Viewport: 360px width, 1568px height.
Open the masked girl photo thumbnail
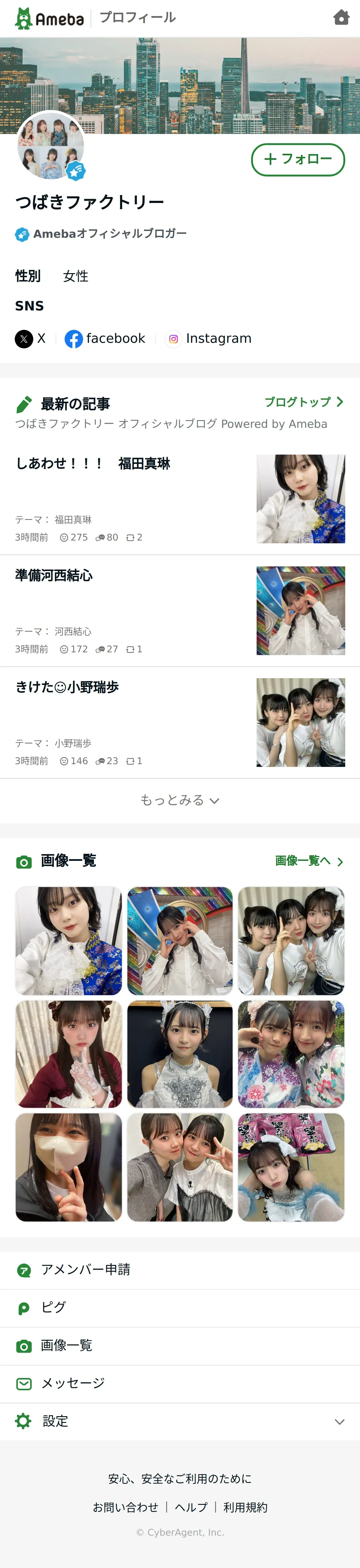[69, 1167]
